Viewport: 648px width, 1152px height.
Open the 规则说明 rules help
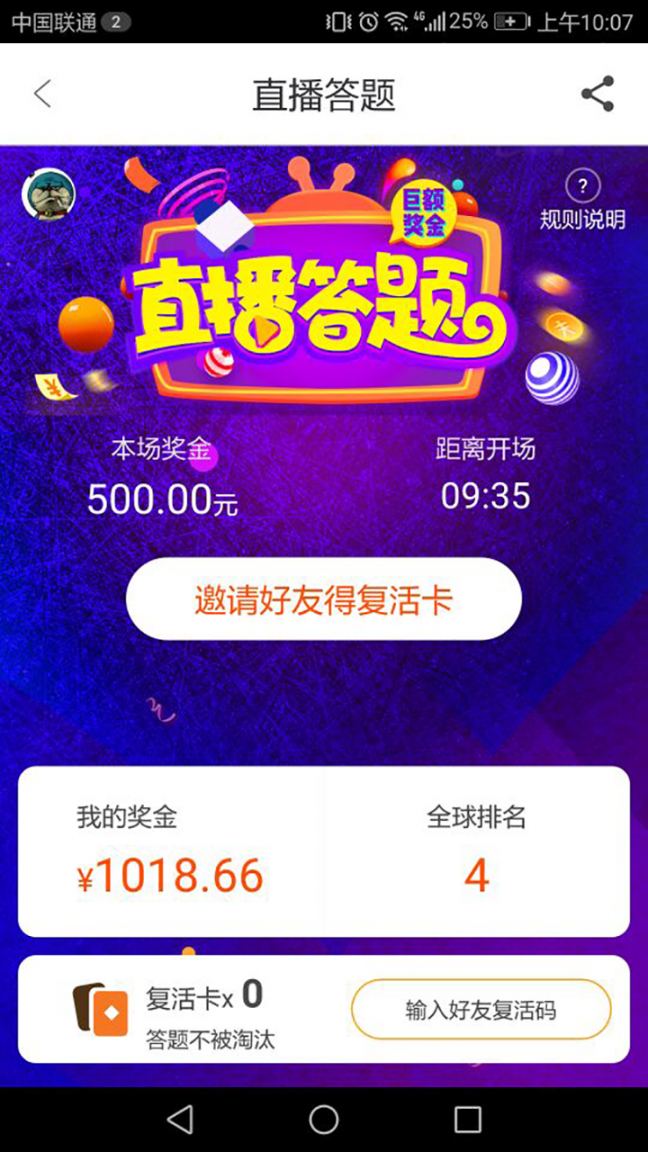click(x=582, y=200)
